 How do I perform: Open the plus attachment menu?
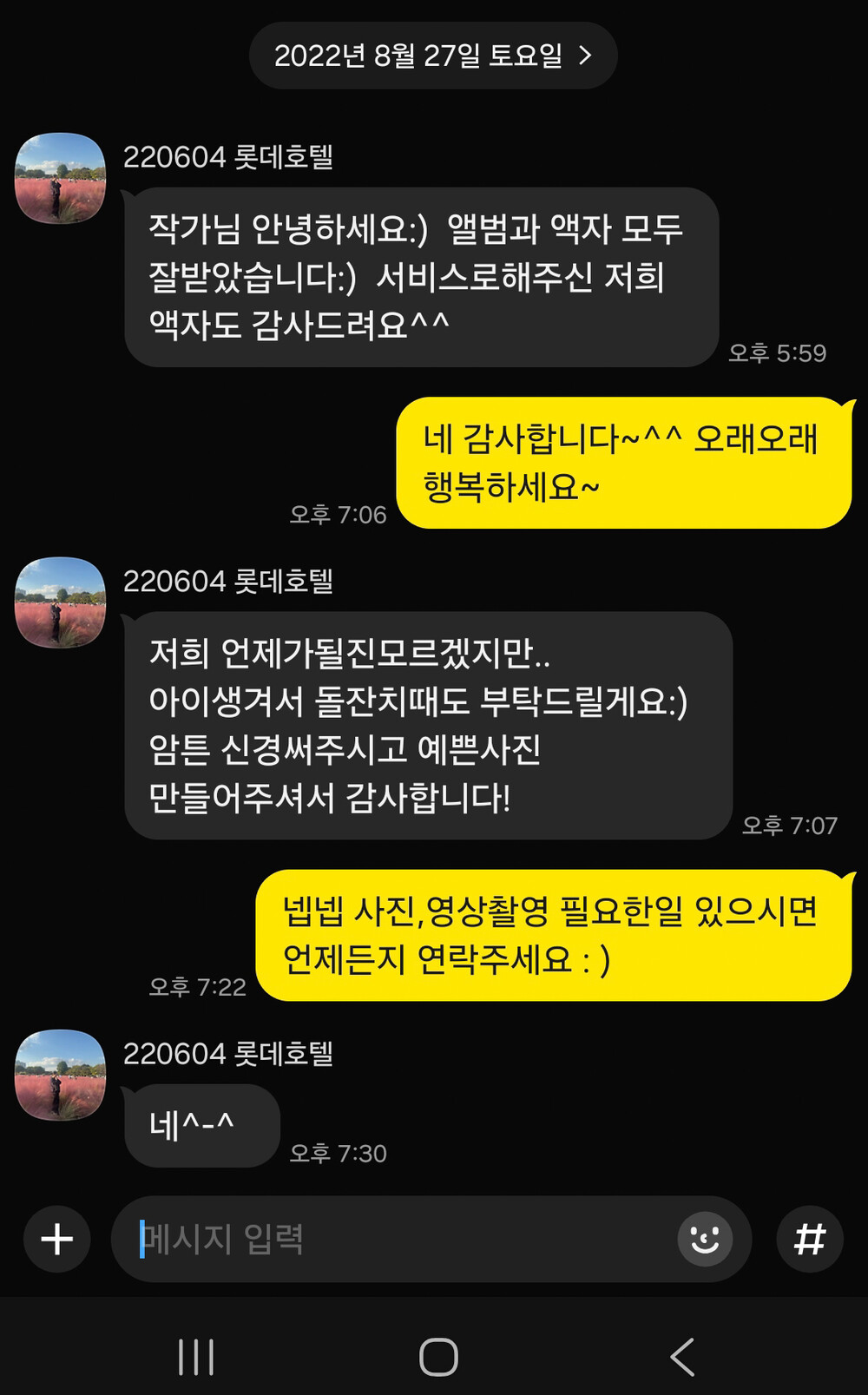coord(57,1239)
